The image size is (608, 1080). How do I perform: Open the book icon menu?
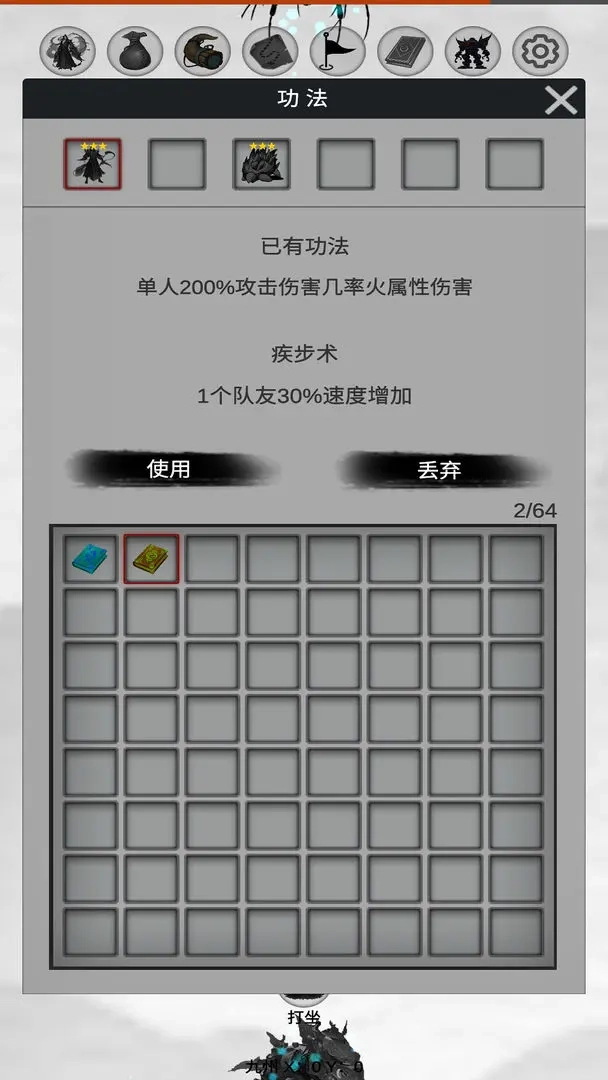click(x=405, y=50)
